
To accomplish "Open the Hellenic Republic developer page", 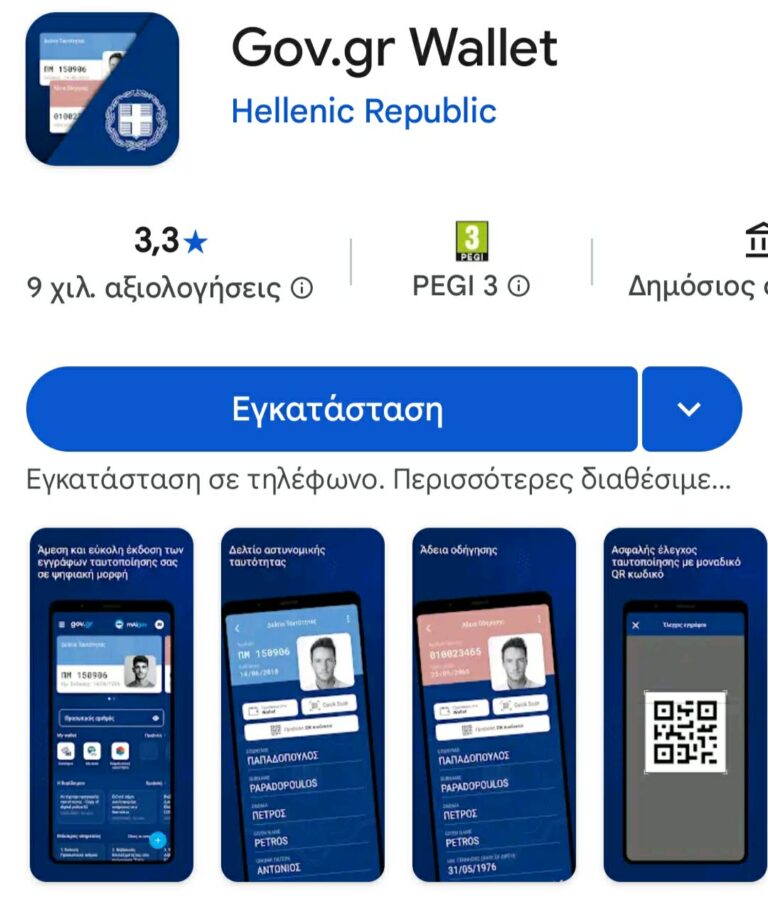I will pyautogui.click(x=363, y=111).
